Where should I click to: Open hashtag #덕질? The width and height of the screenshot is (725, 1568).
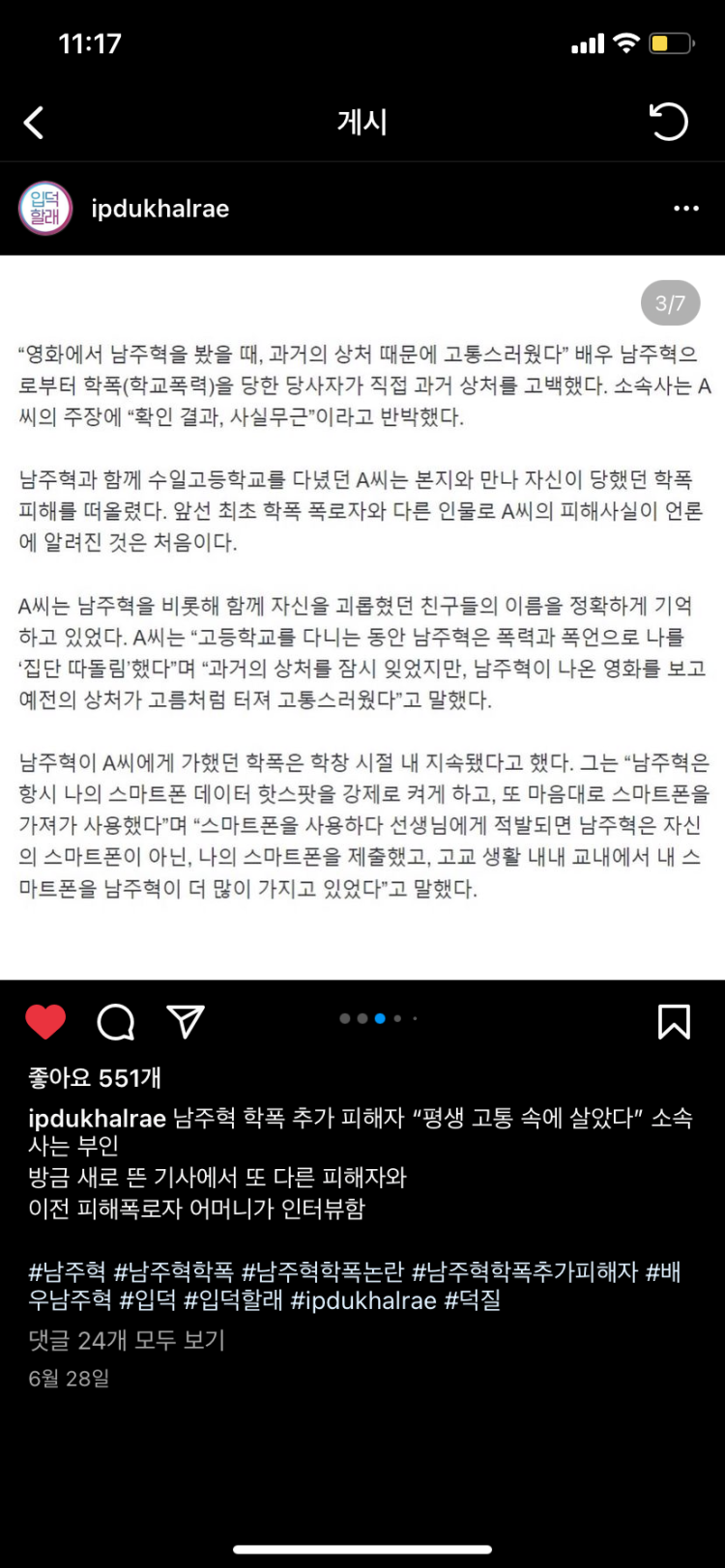pos(473,1300)
